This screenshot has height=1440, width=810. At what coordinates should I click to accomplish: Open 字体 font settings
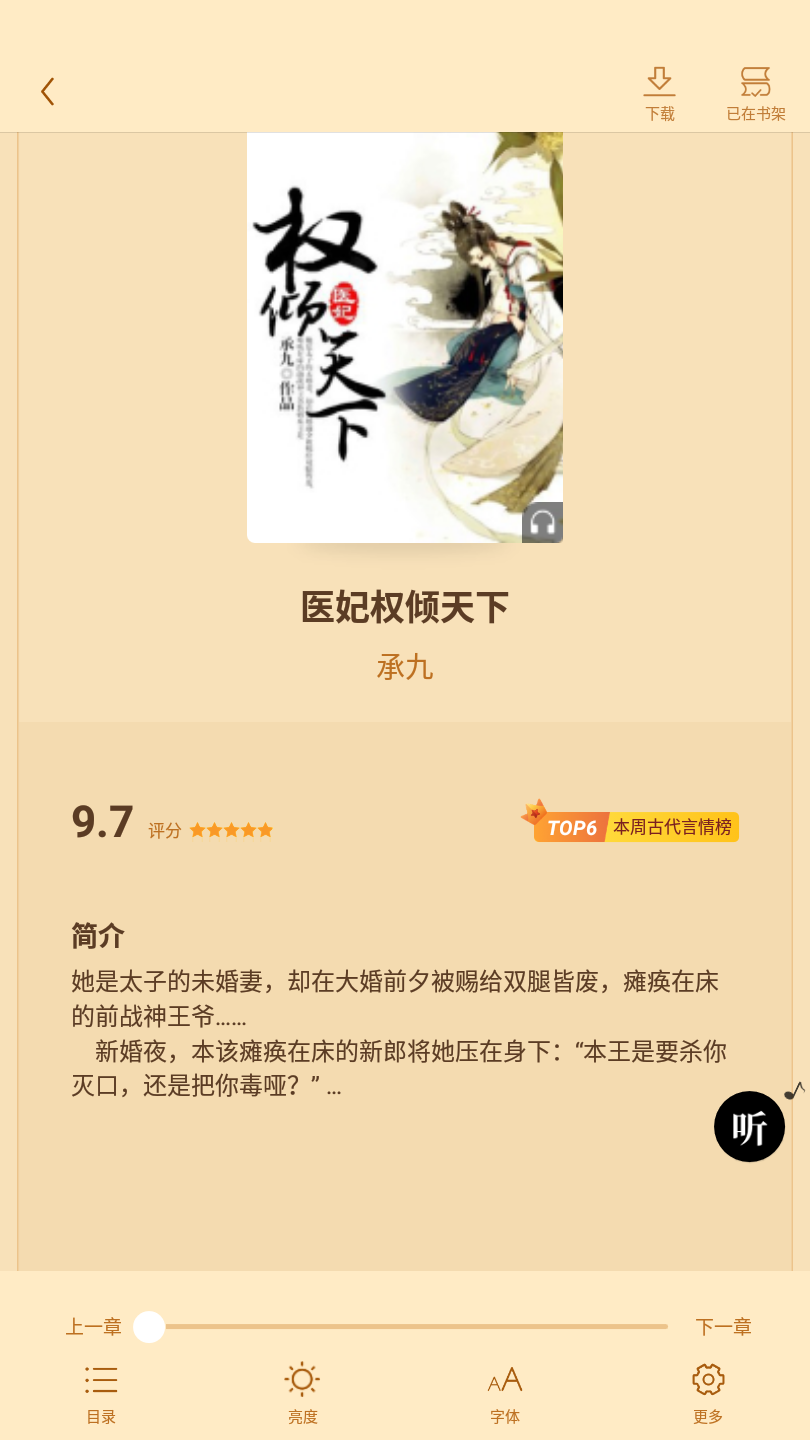click(x=505, y=1393)
